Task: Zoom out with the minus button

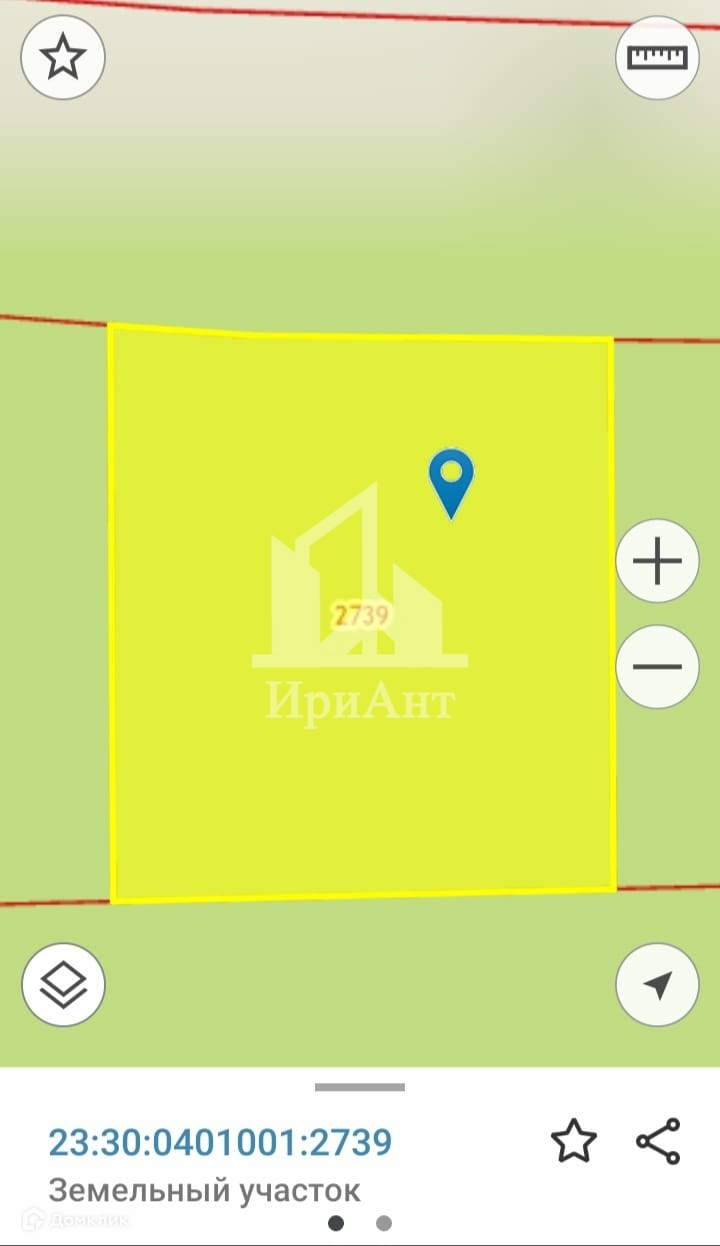Action: click(657, 667)
